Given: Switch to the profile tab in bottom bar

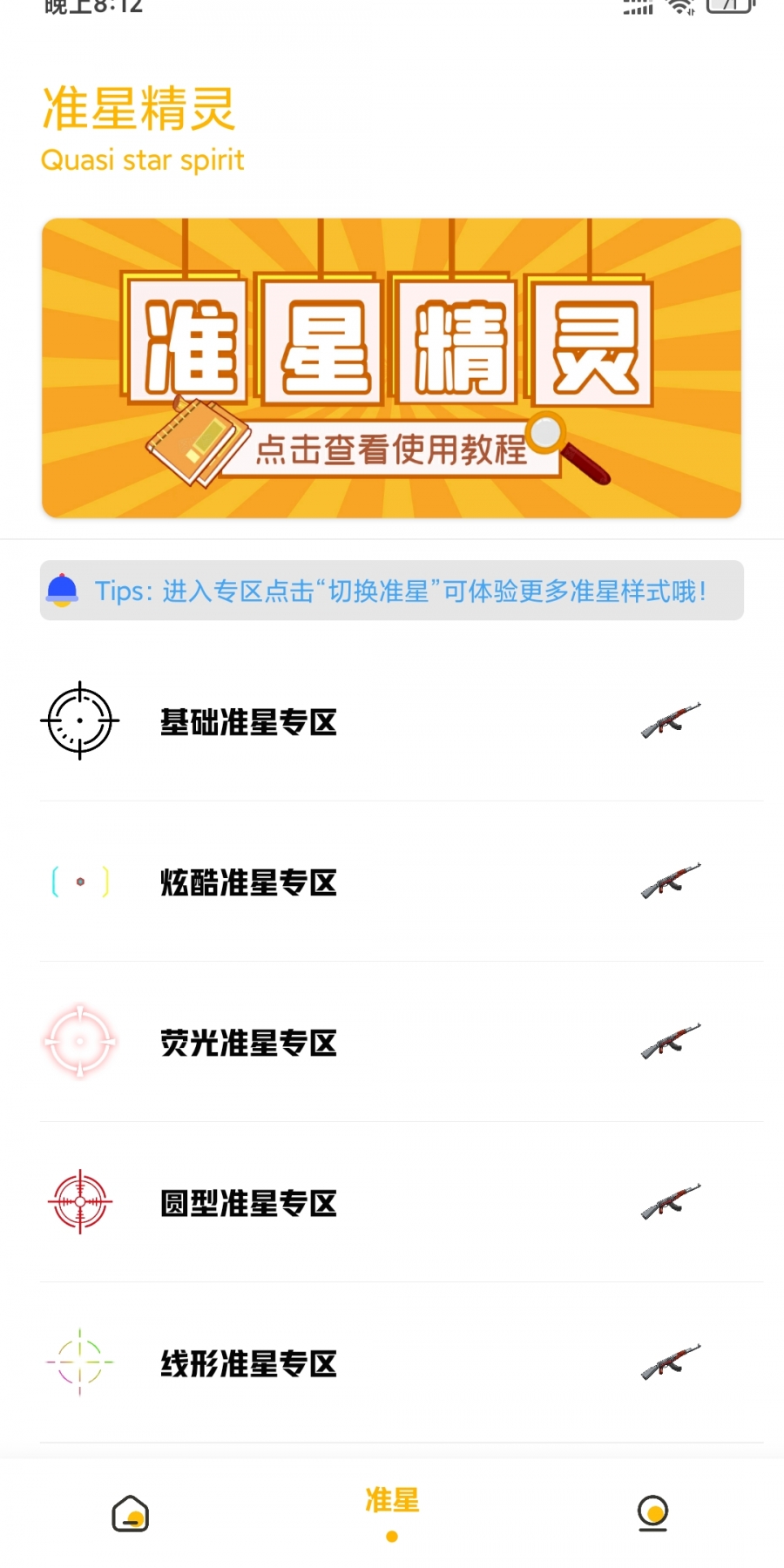Looking at the screenshot, I should [652, 1514].
